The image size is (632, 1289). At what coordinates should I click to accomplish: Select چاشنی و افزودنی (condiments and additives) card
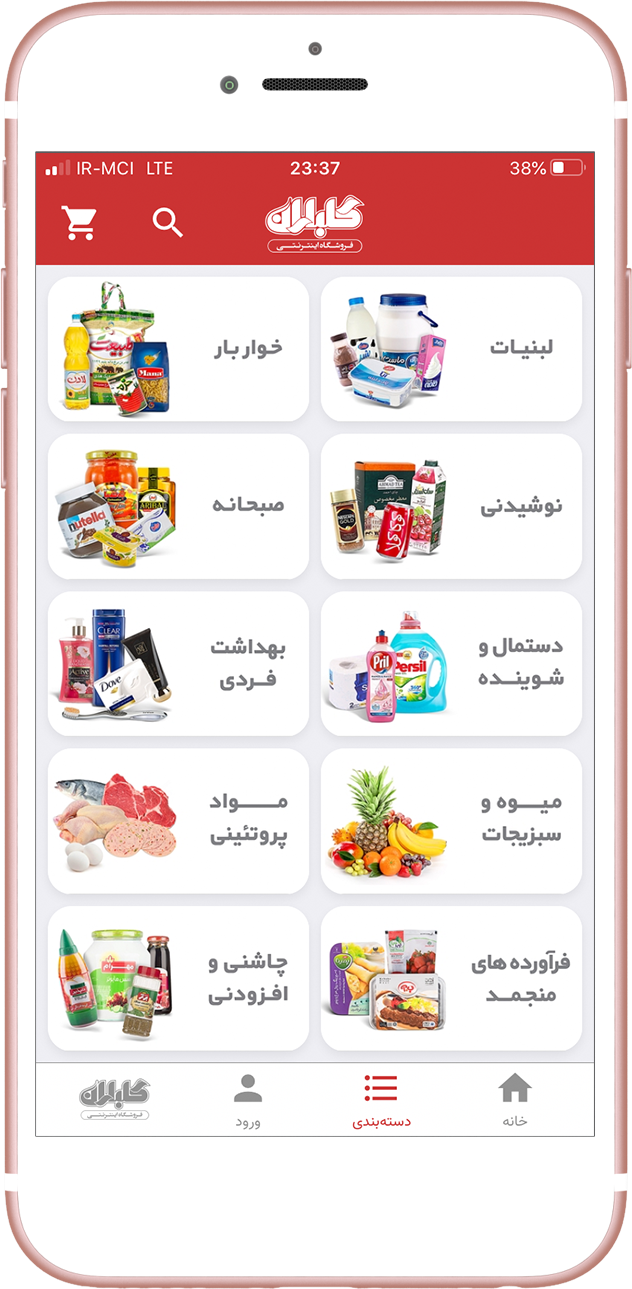pyautogui.click(x=178, y=978)
